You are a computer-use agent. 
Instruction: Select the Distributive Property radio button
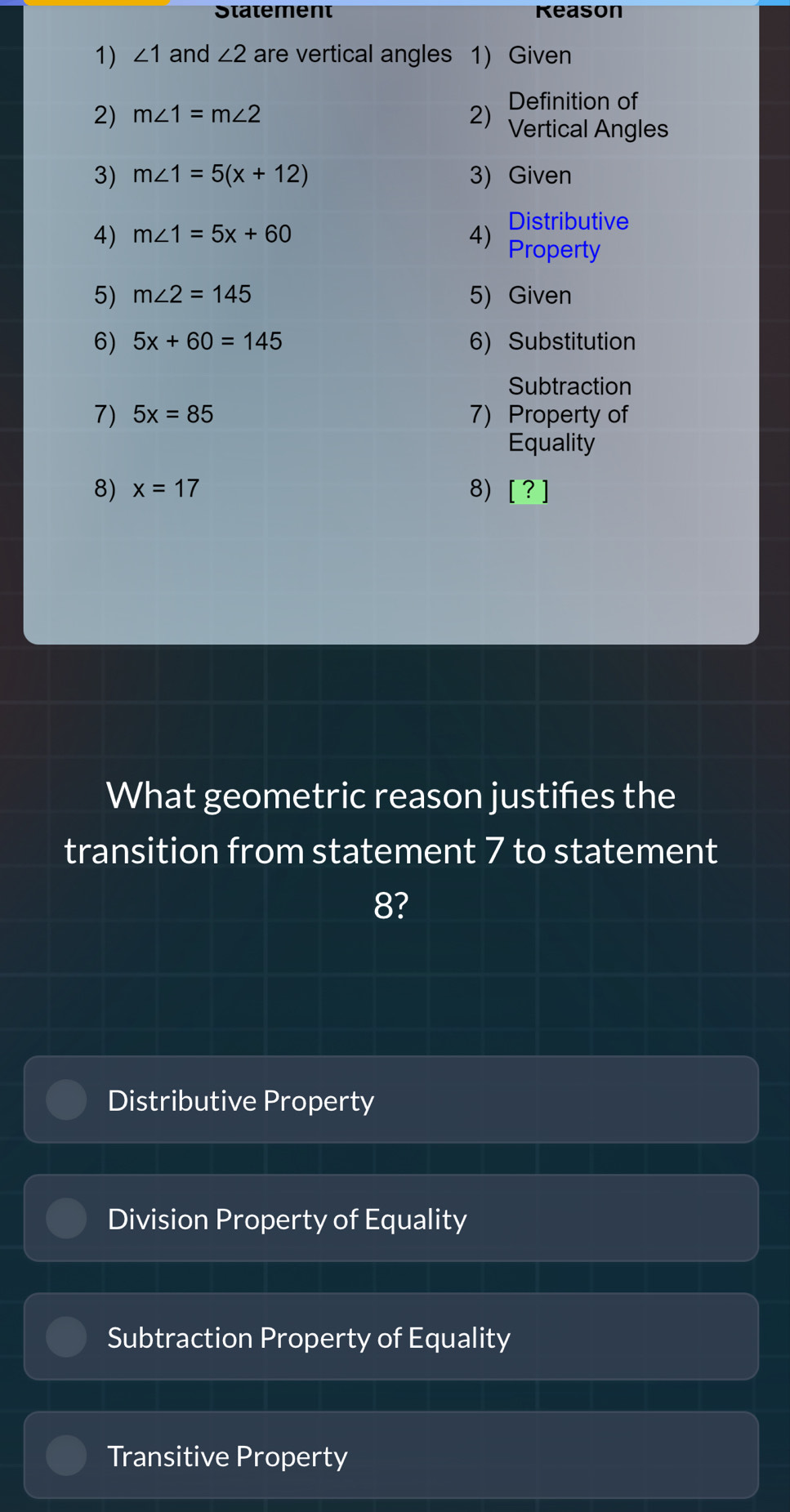[65, 1100]
